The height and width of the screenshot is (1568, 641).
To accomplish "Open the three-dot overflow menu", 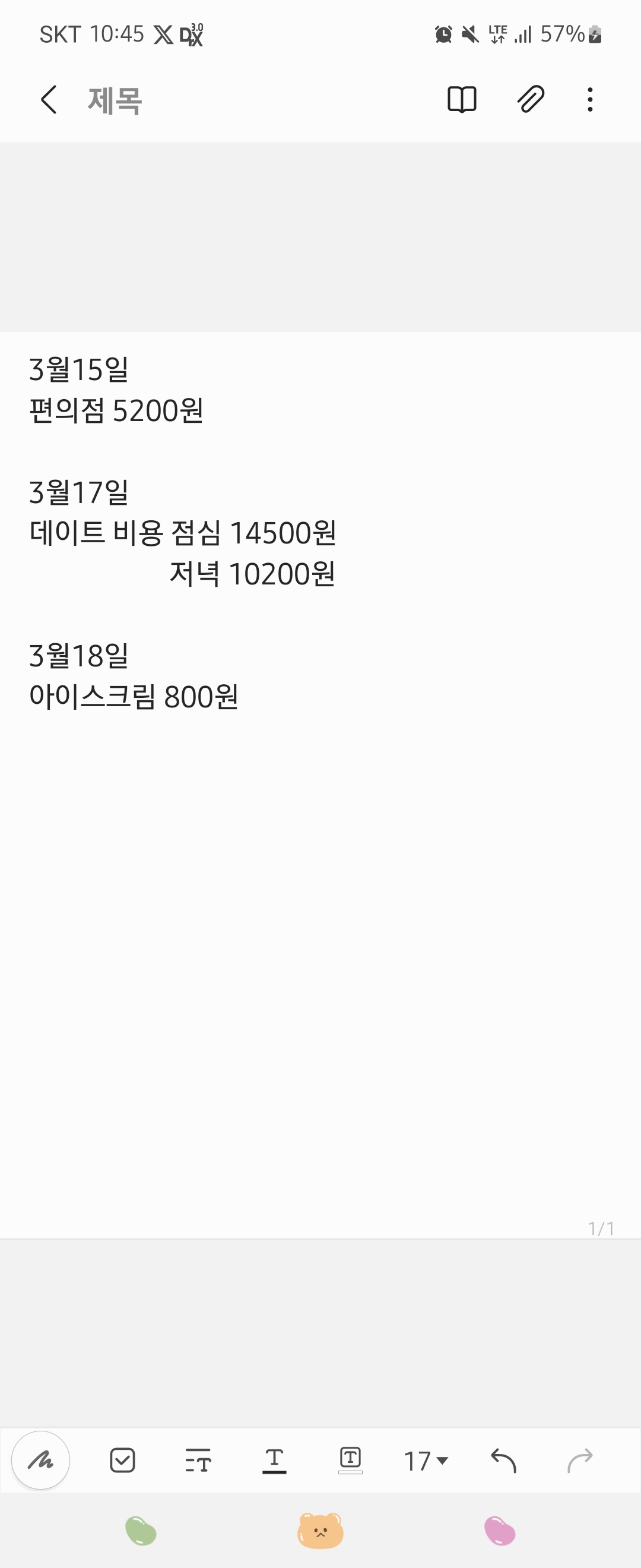I will [x=590, y=100].
